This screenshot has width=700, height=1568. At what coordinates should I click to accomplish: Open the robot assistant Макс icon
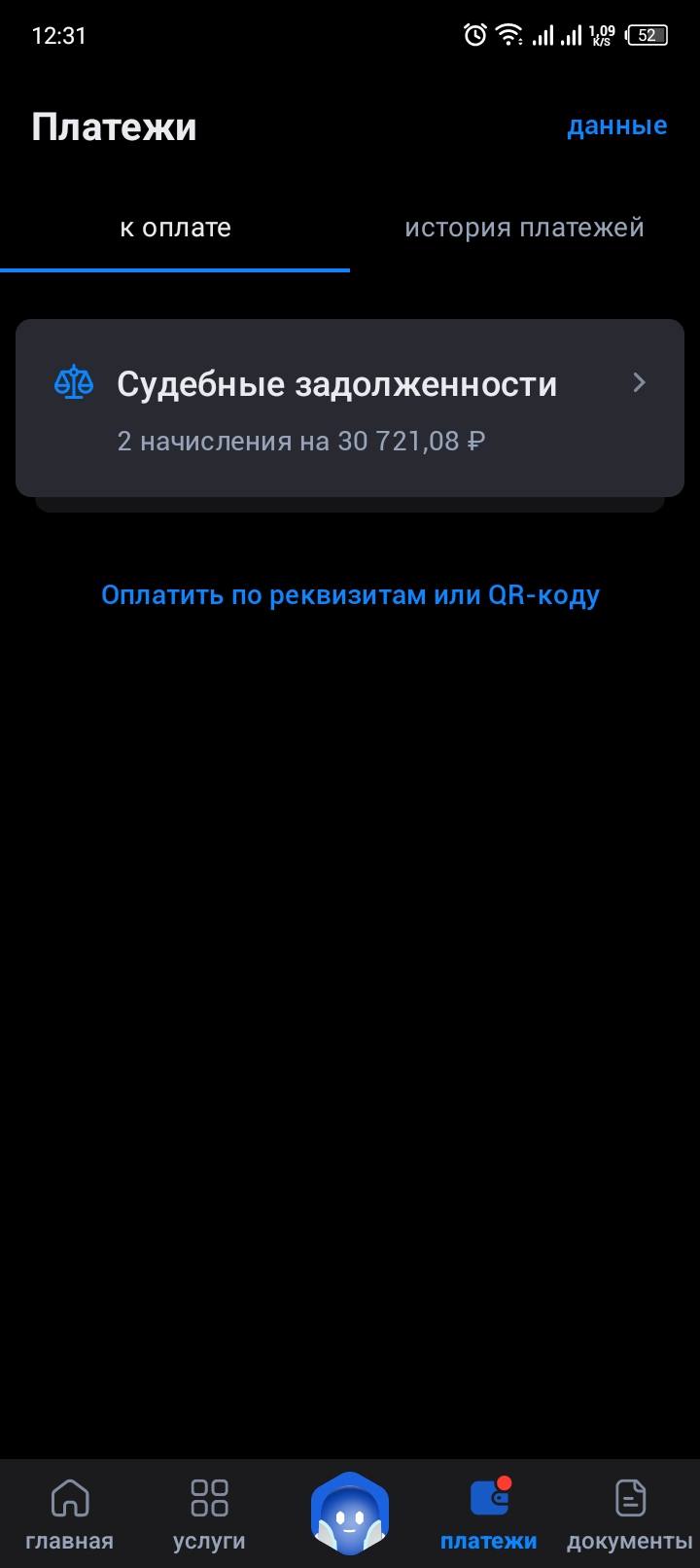coord(350,1508)
